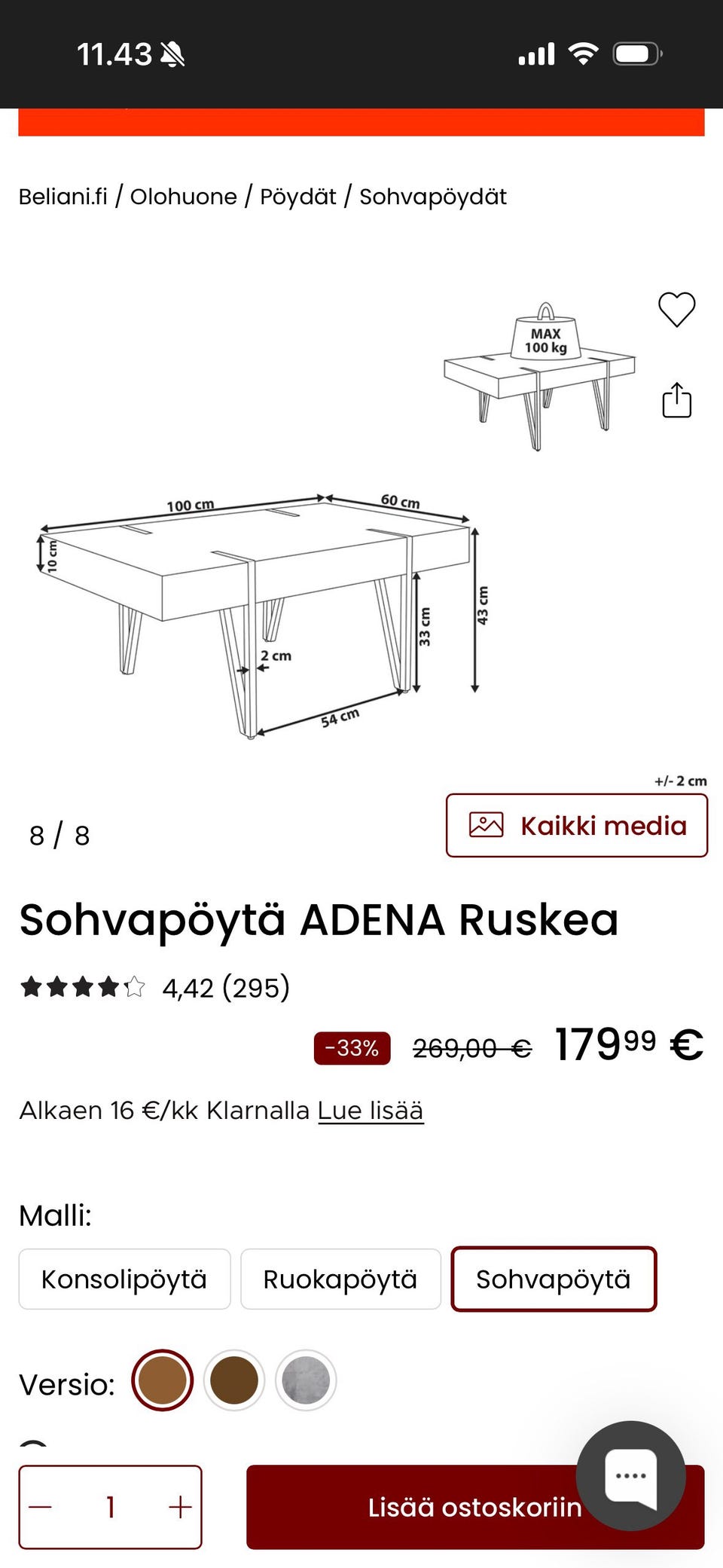Screen dimensions: 723x1568
Task: Click the image icon inside Kaikki media
Action: 487,825
